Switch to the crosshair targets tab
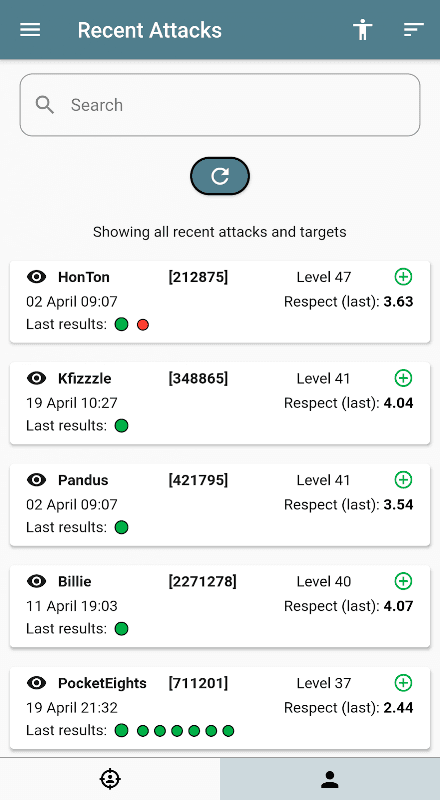 110,779
